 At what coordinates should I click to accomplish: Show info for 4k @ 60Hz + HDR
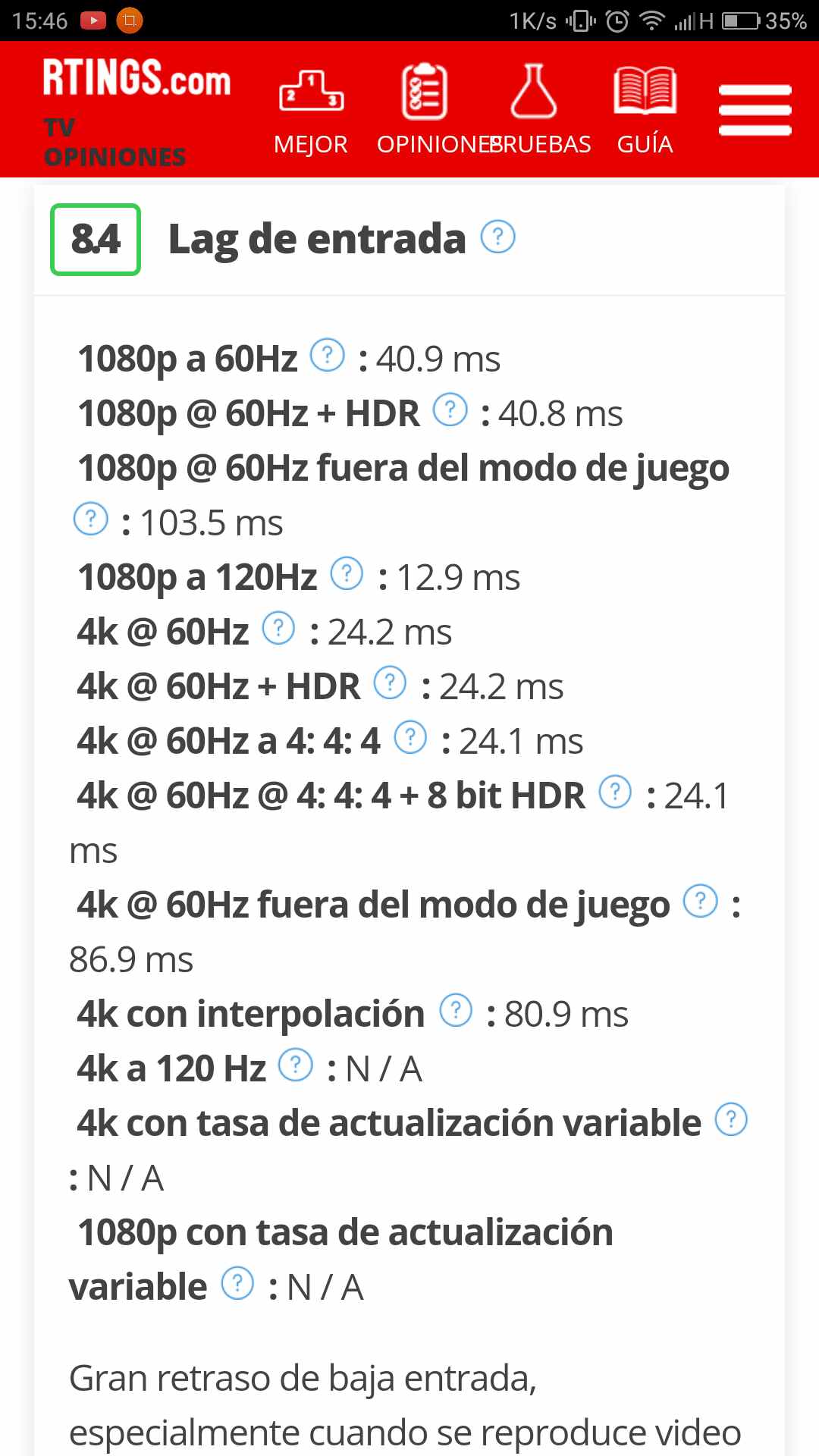coord(391,682)
